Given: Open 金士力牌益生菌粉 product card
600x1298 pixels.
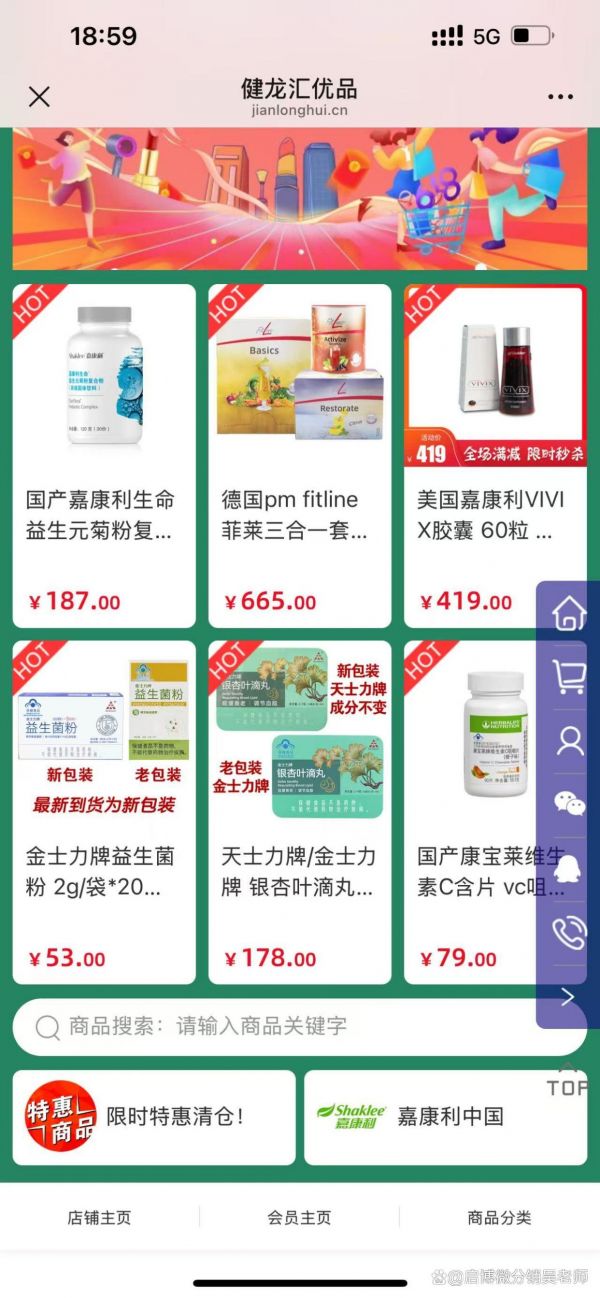Looking at the screenshot, I should click(104, 812).
